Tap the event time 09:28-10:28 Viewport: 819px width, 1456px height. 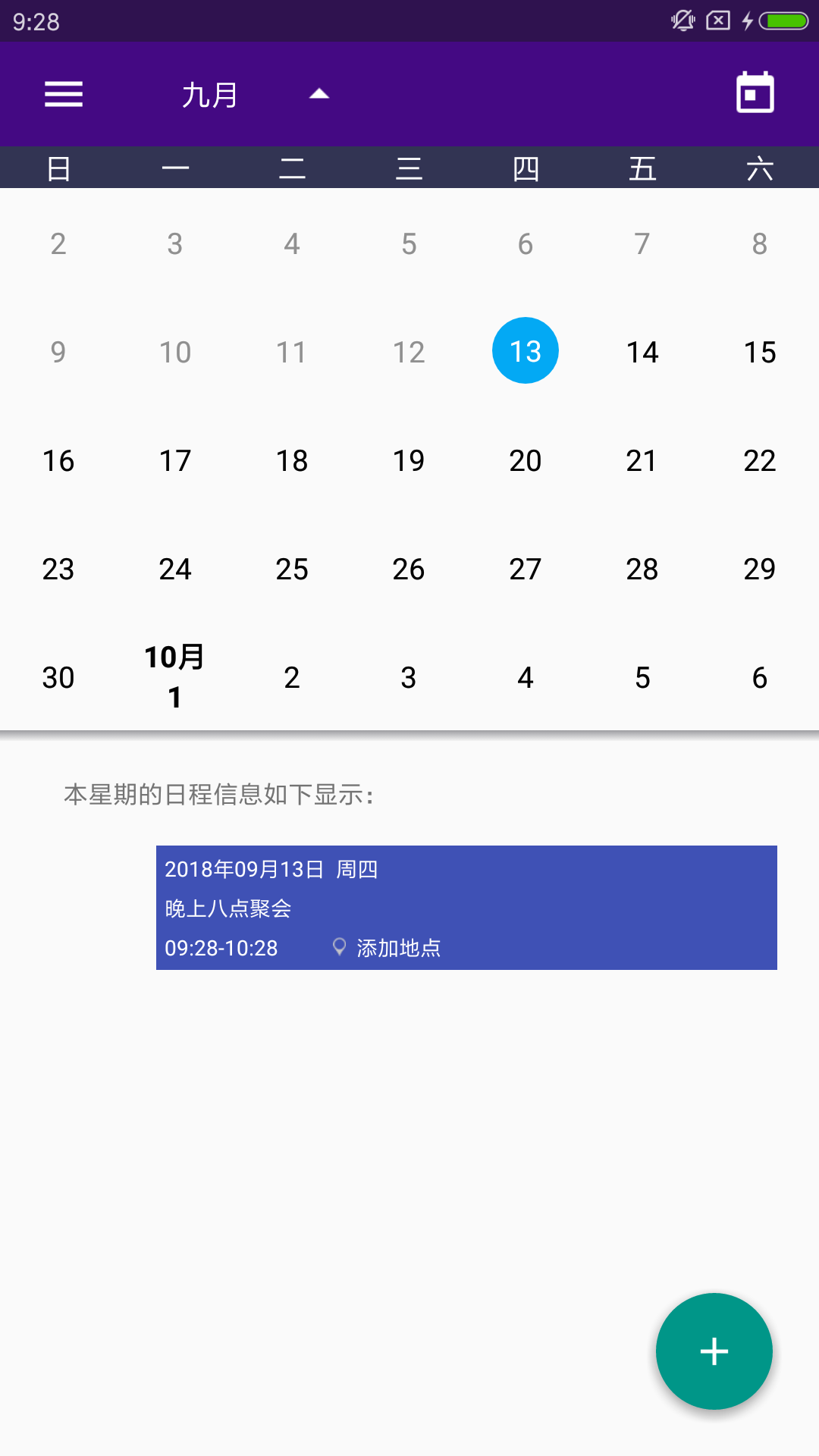click(x=221, y=948)
